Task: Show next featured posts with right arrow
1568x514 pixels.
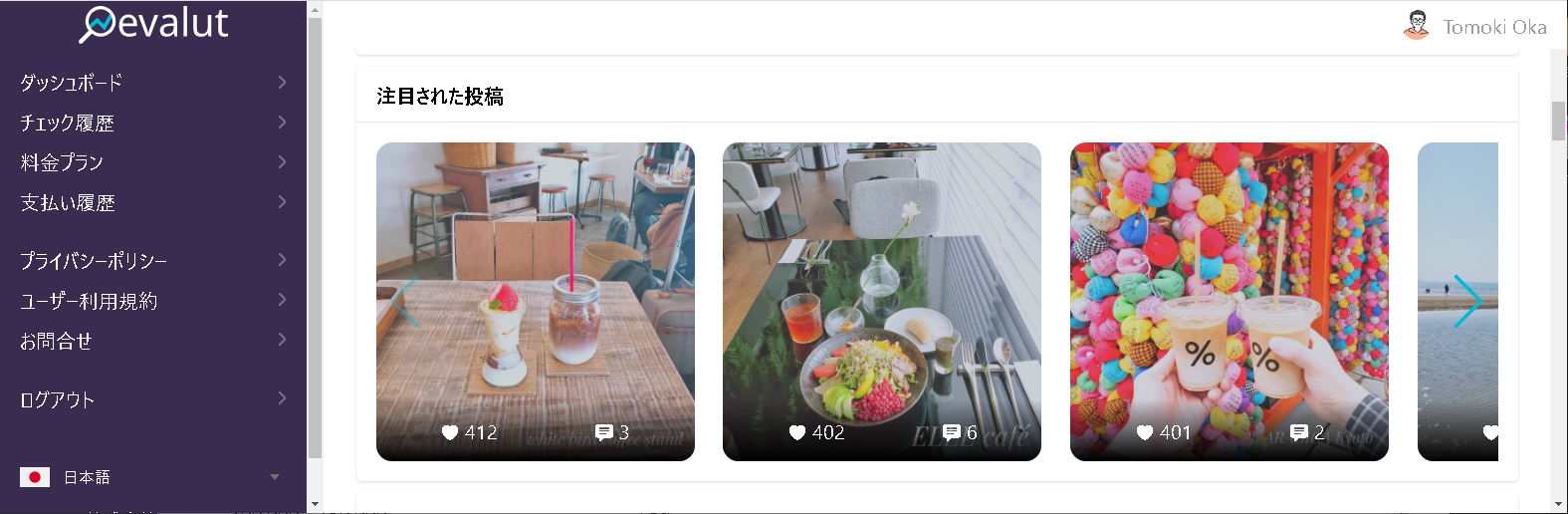Action: (1466, 301)
